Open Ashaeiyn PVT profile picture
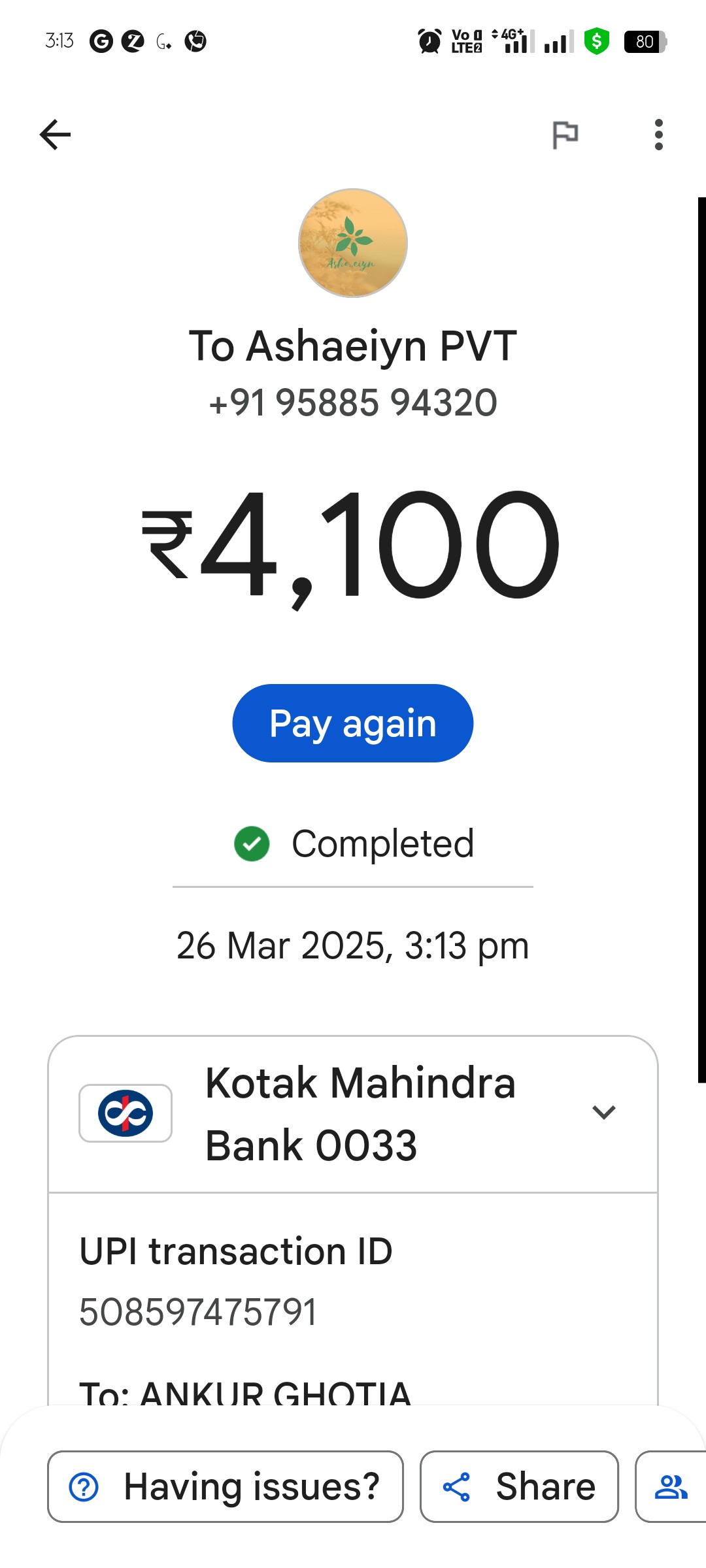 [x=353, y=243]
